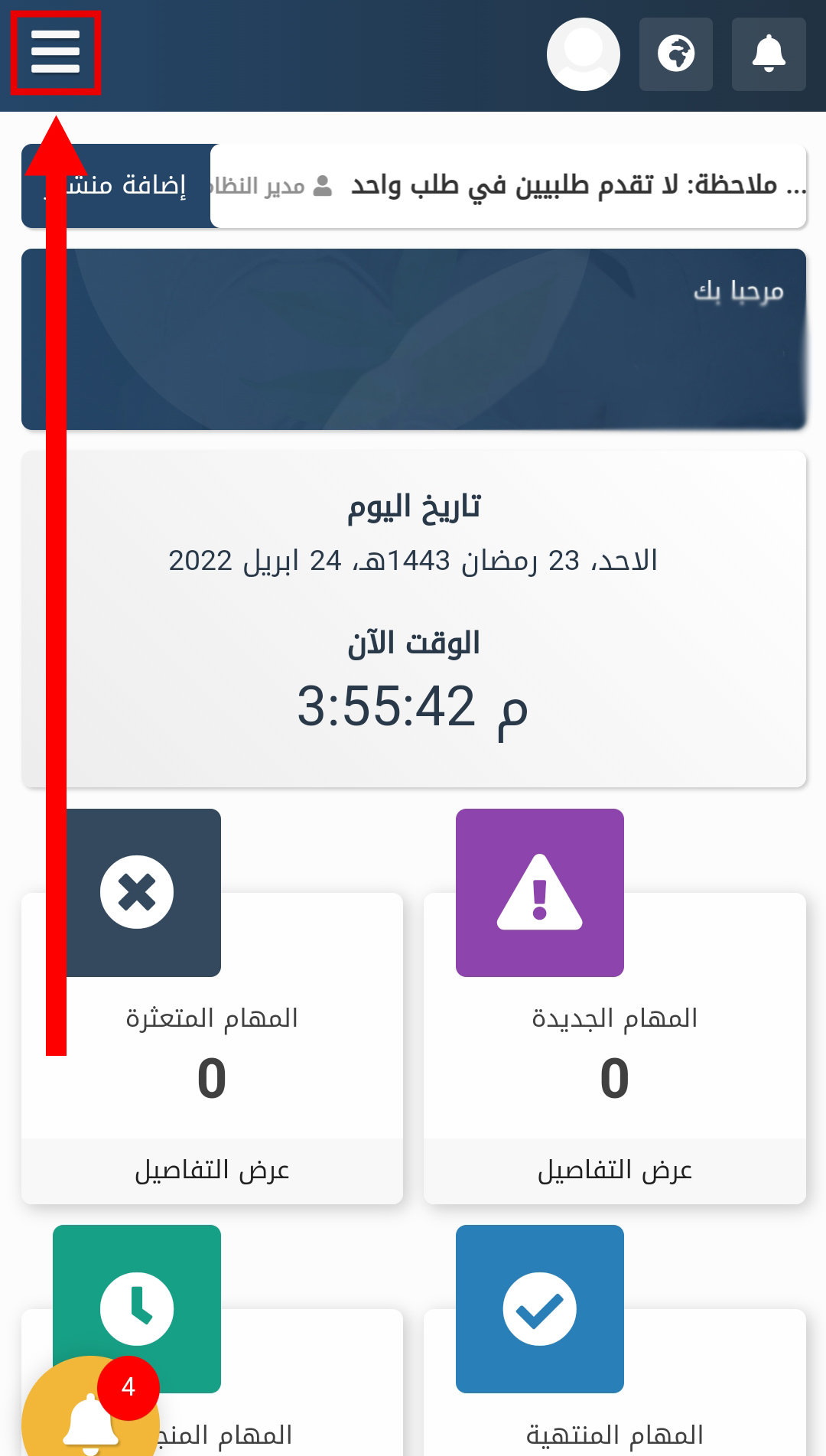View details under المهام المتعثرة

pos(213,1171)
